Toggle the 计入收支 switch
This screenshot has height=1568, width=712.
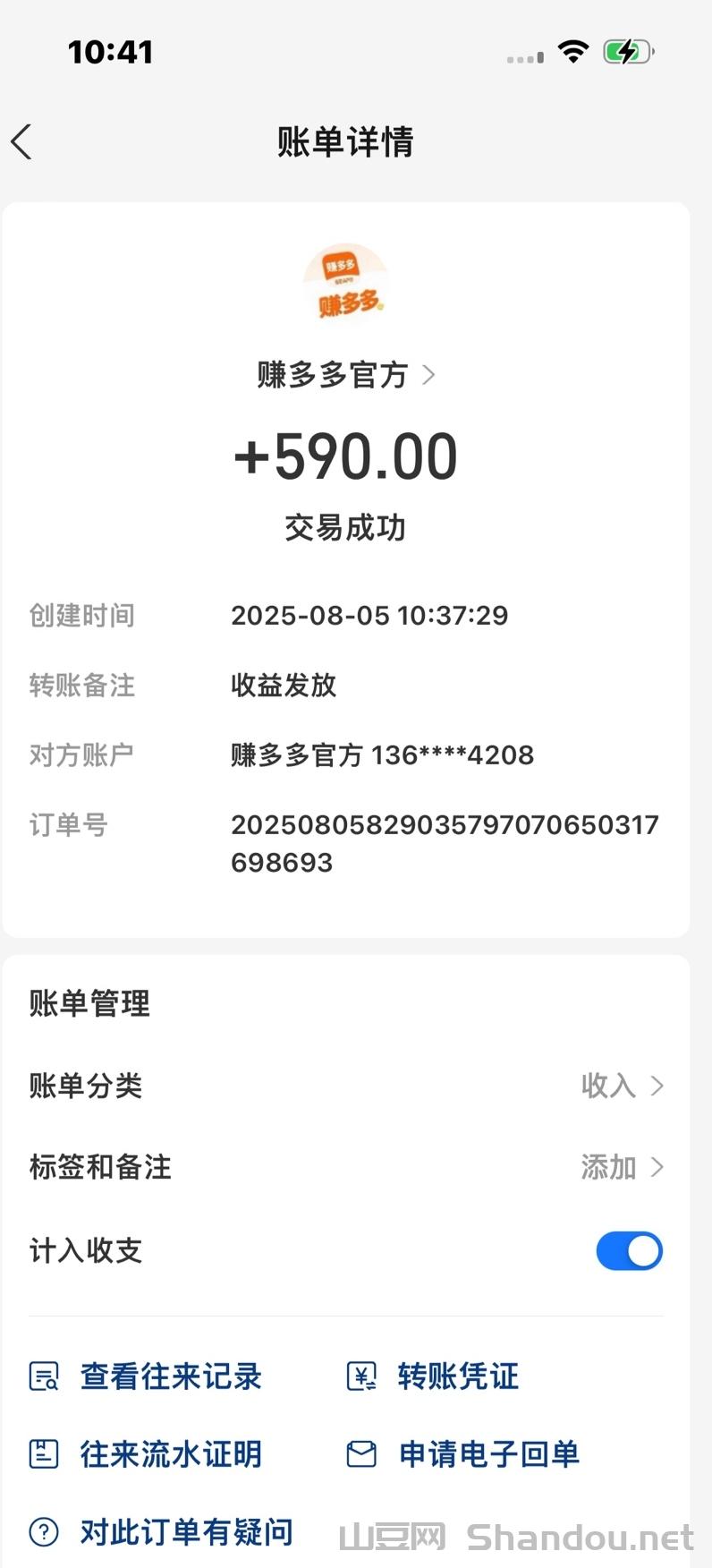point(629,1250)
